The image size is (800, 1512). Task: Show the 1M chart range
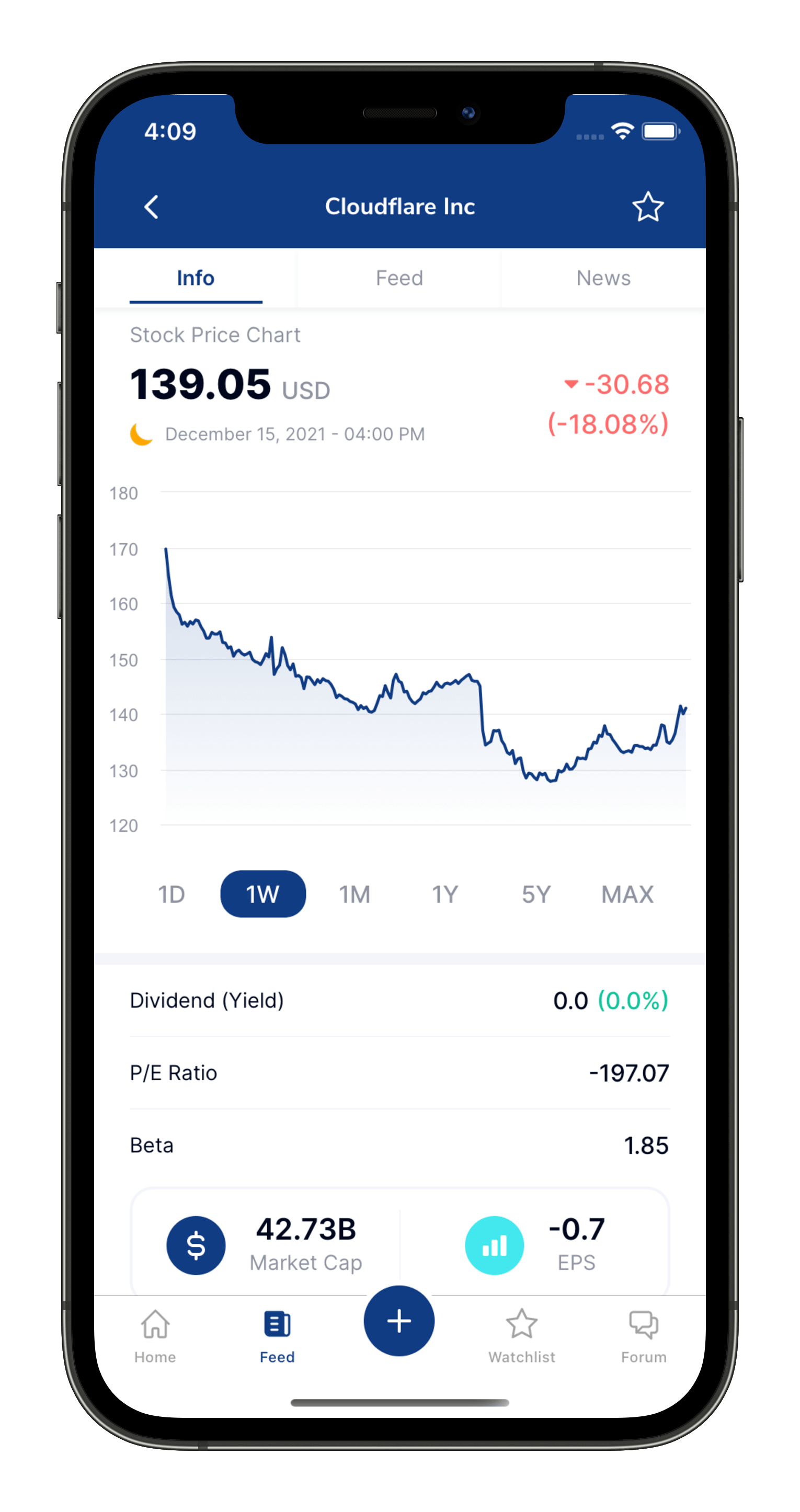(355, 894)
